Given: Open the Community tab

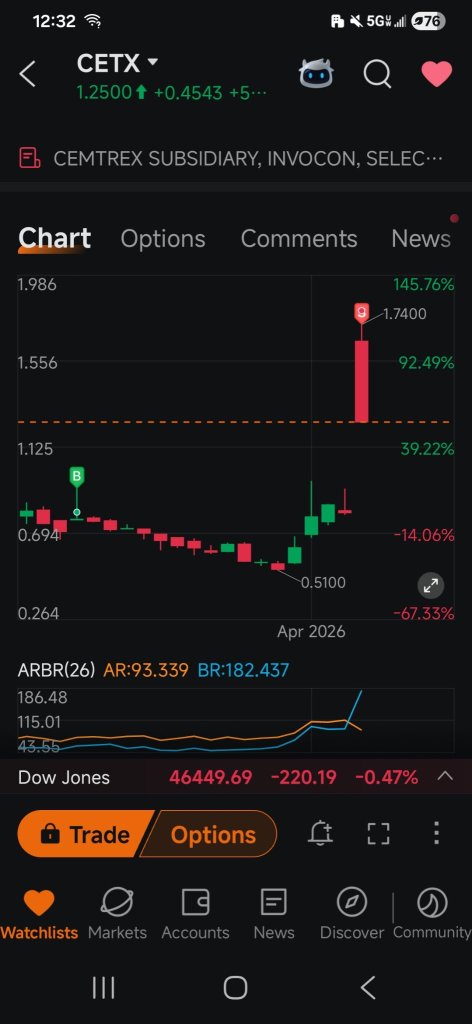Looking at the screenshot, I should [x=432, y=914].
